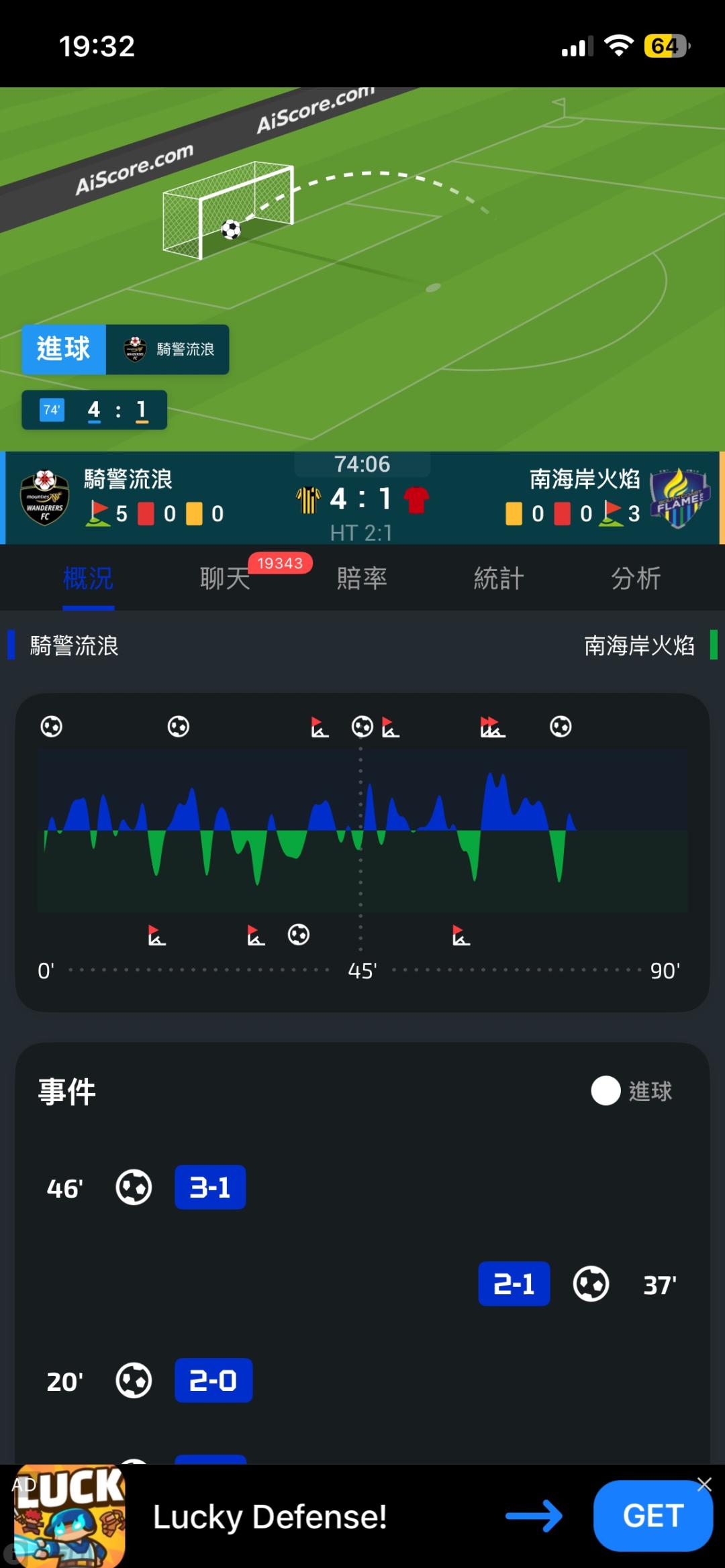Close the Lucky Defense ad banner
This screenshot has height=1568, width=725.
coord(704,1484)
